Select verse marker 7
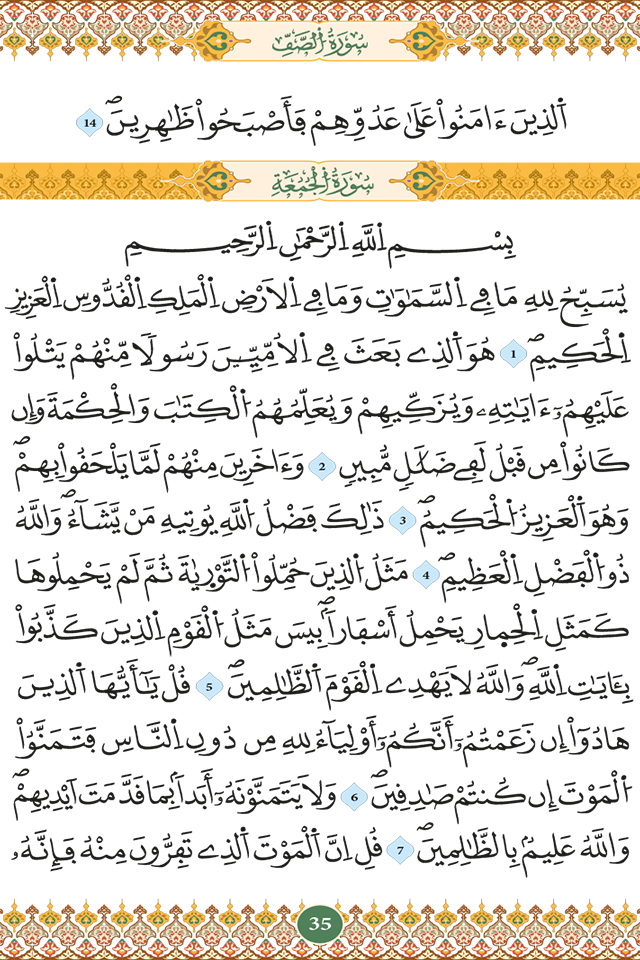 pyautogui.click(x=400, y=850)
